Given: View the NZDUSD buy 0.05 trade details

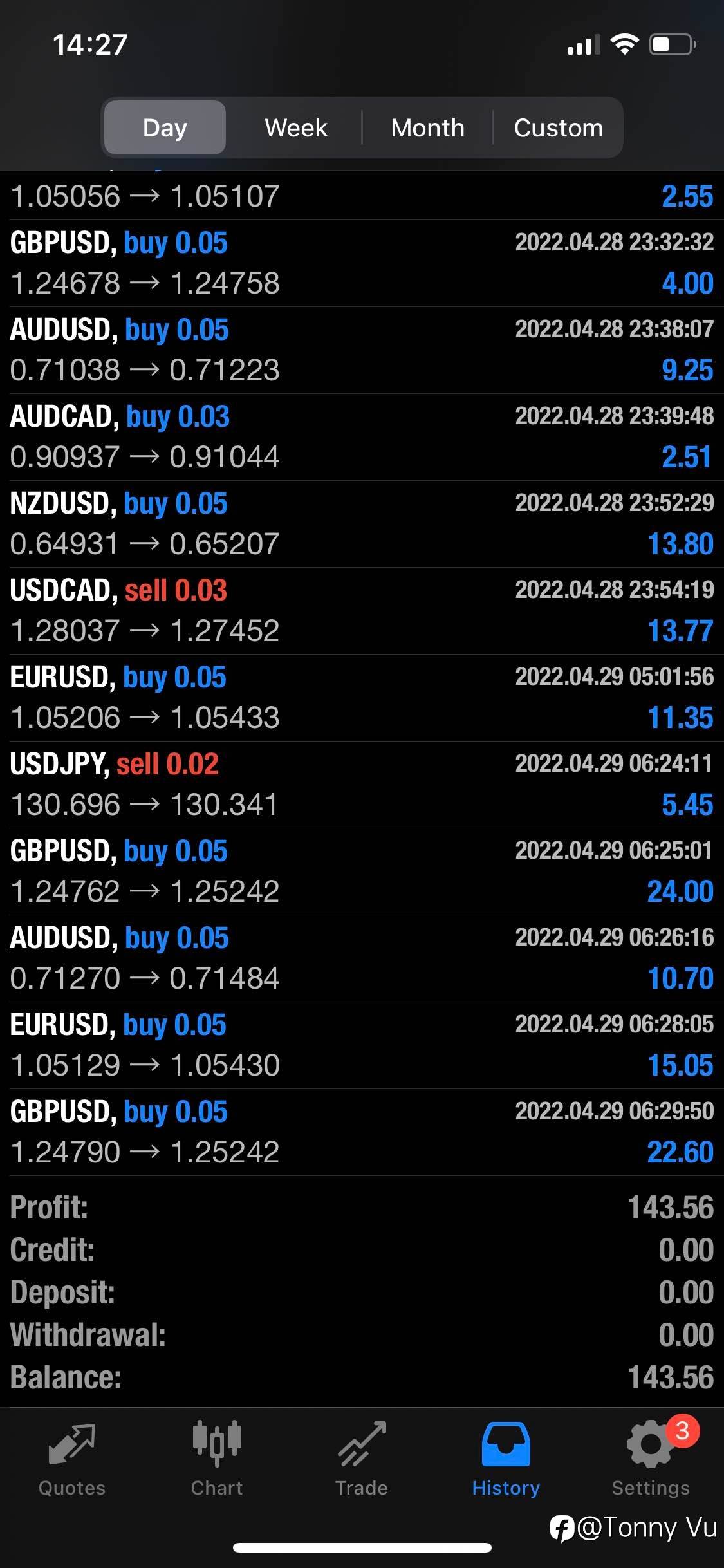Looking at the screenshot, I should tap(362, 524).
